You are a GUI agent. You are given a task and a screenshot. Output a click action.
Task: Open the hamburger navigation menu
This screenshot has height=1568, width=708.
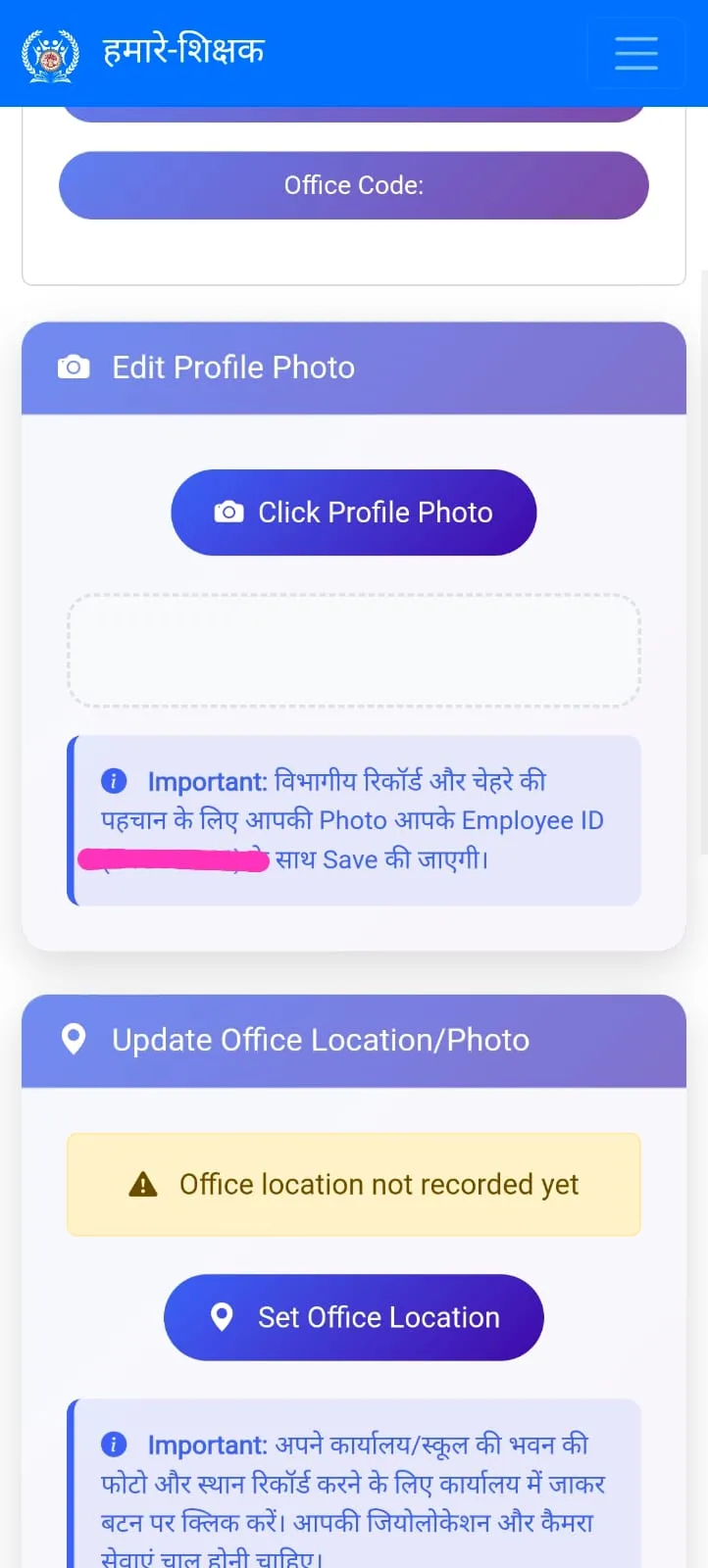(635, 53)
